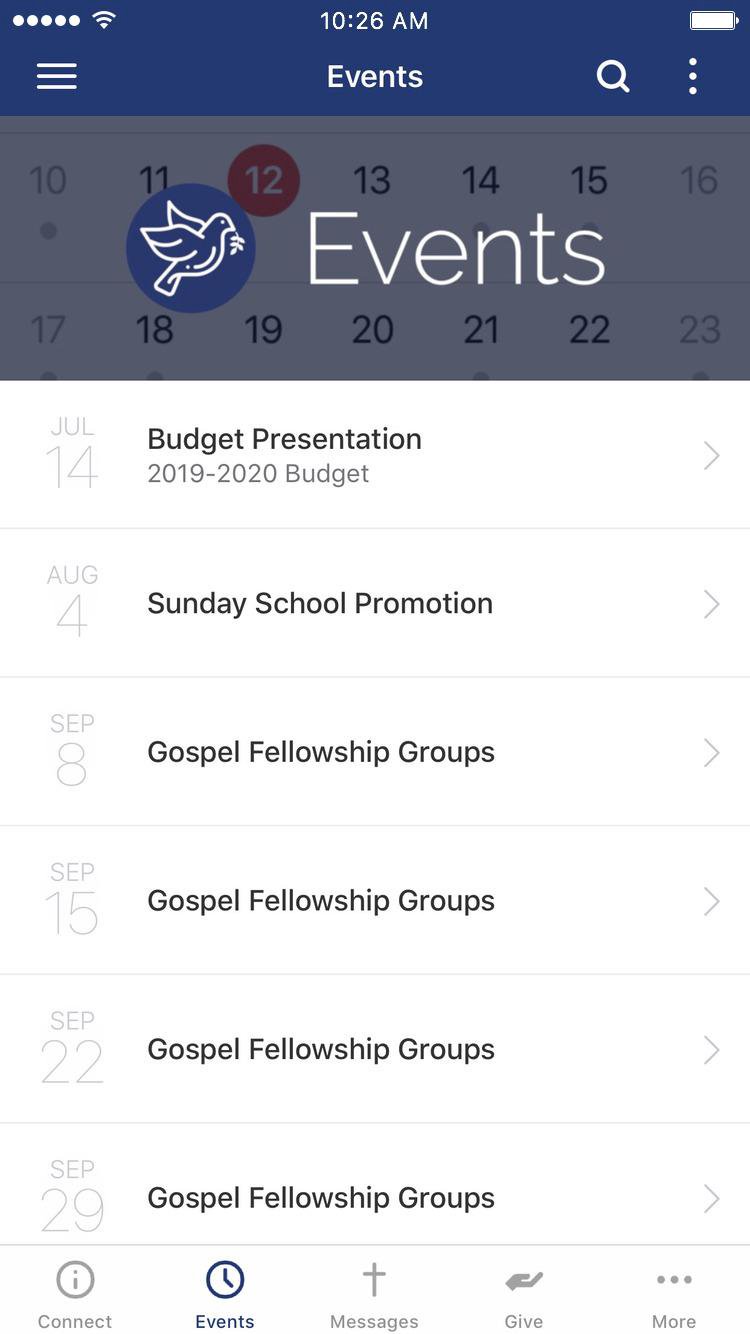View Sunday School Promotion on Aug 4
The width and height of the screenshot is (750, 1334).
click(x=375, y=603)
